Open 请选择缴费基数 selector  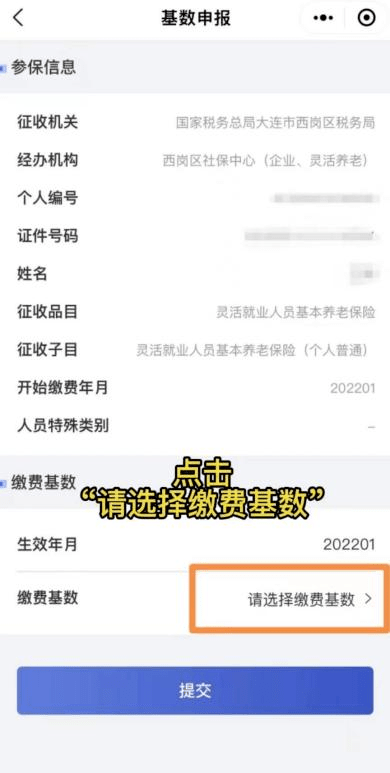[x=311, y=599]
